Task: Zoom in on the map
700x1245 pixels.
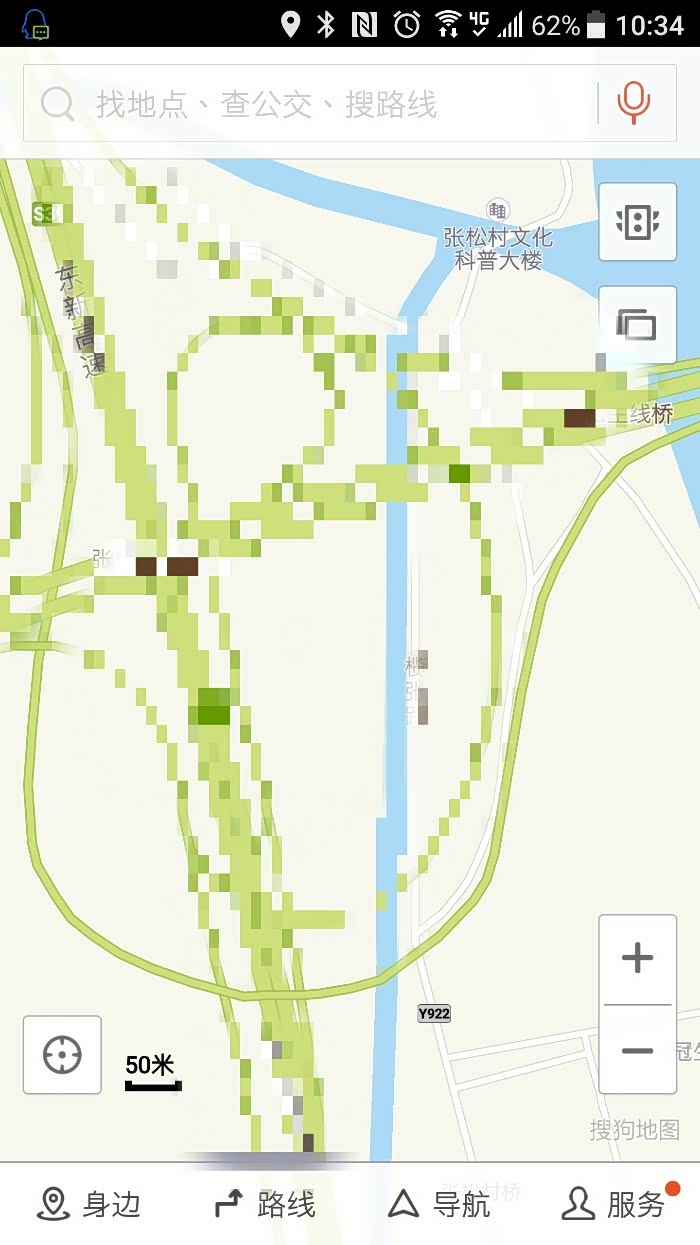Action: point(637,958)
